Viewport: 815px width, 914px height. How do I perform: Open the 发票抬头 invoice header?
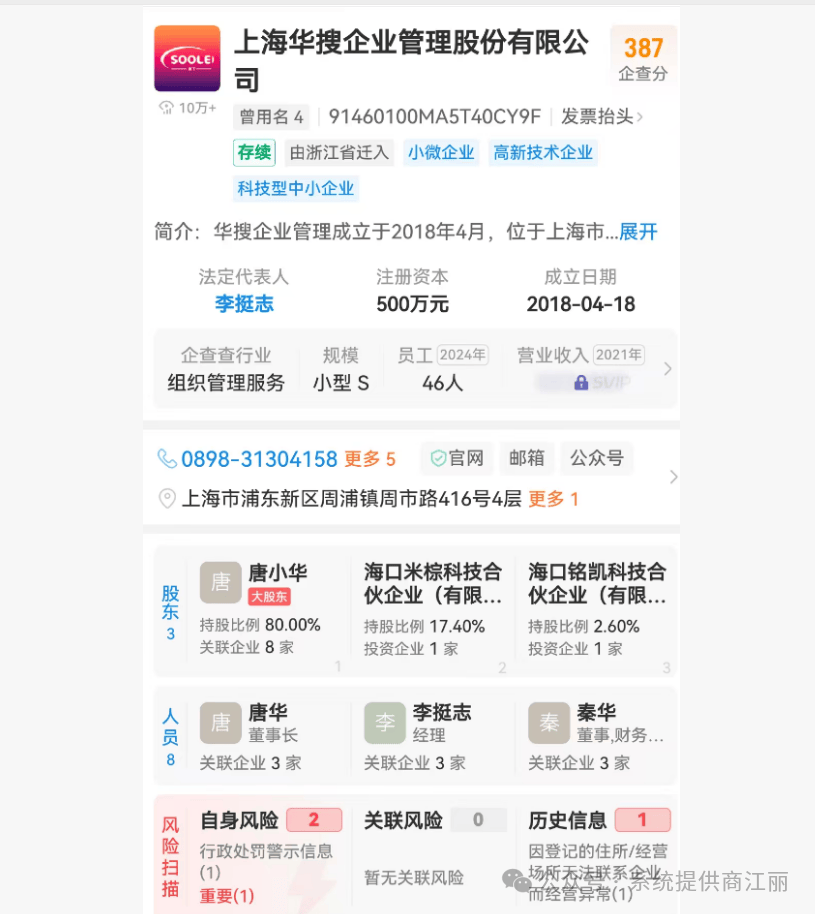pyautogui.click(x=601, y=117)
